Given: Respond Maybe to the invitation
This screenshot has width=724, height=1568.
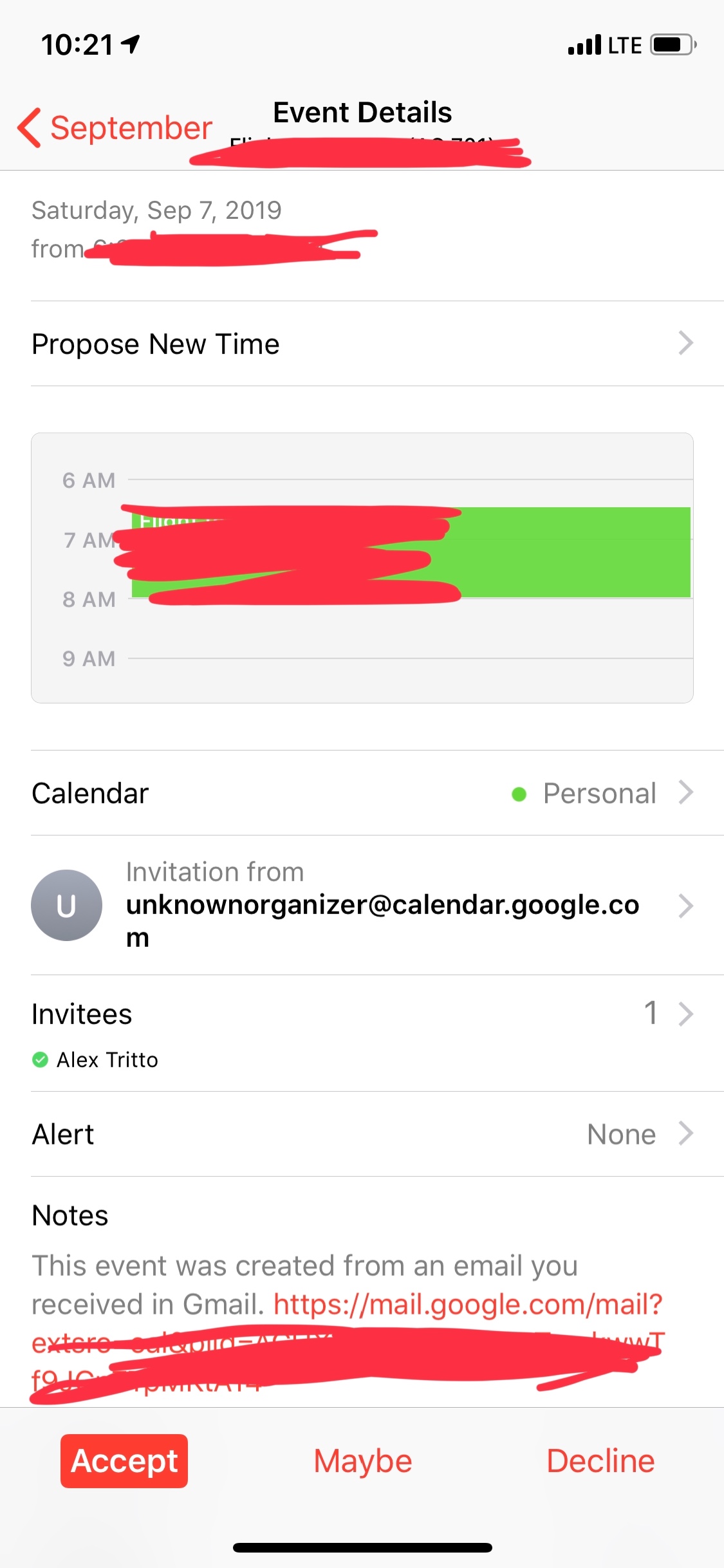Looking at the screenshot, I should click(x=362, y=1461).
